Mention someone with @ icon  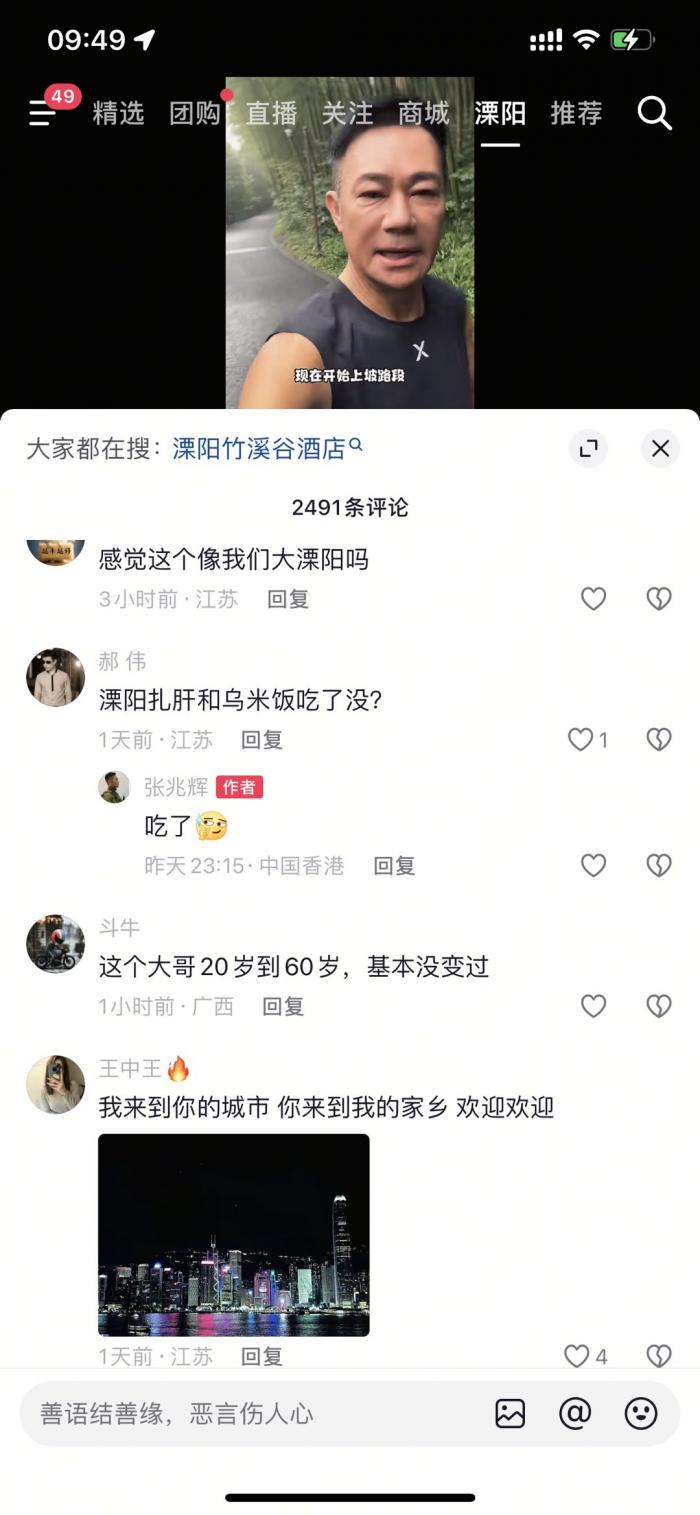(575, 1413)
